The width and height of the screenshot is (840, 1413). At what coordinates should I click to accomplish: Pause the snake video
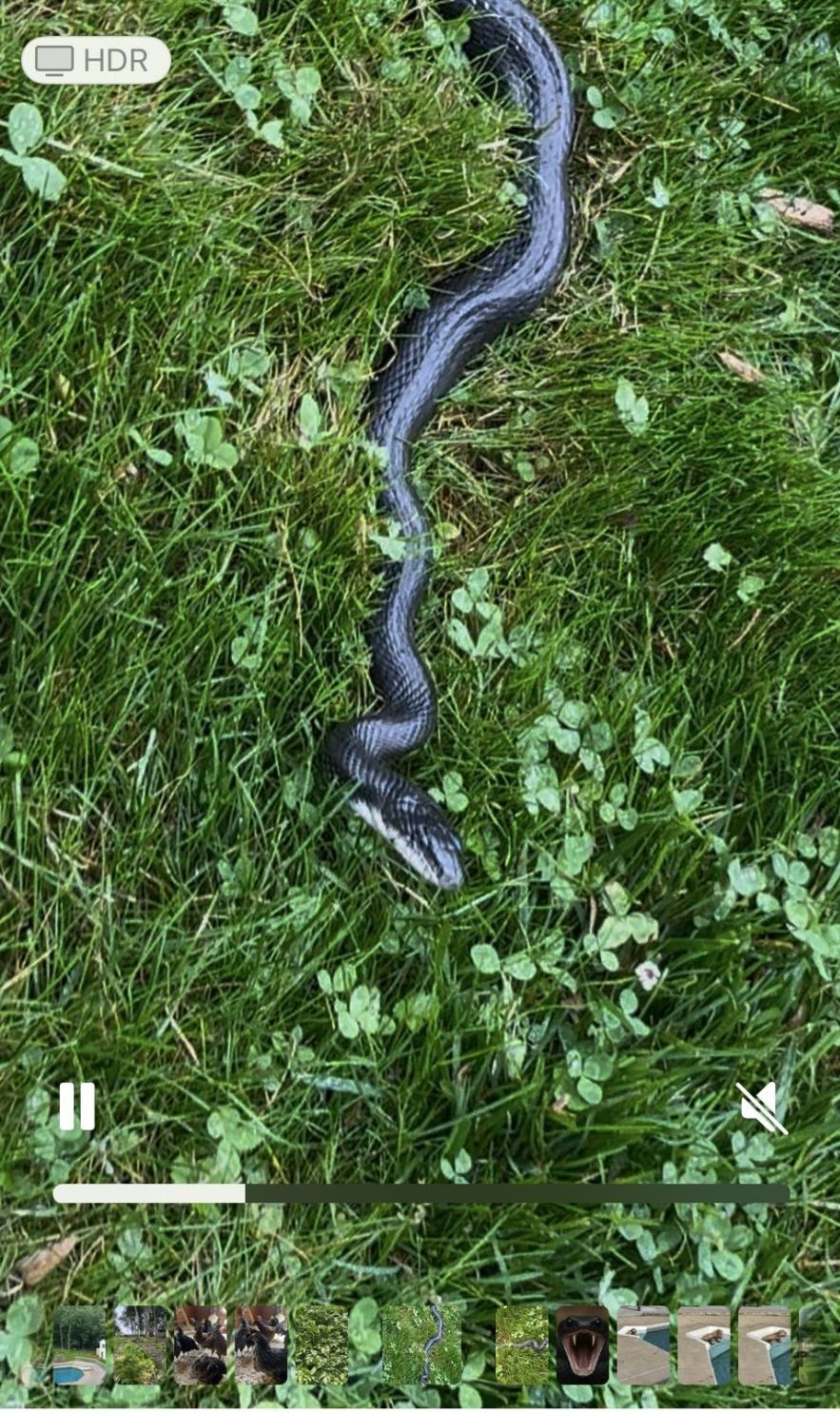[x=77, y=1107]
